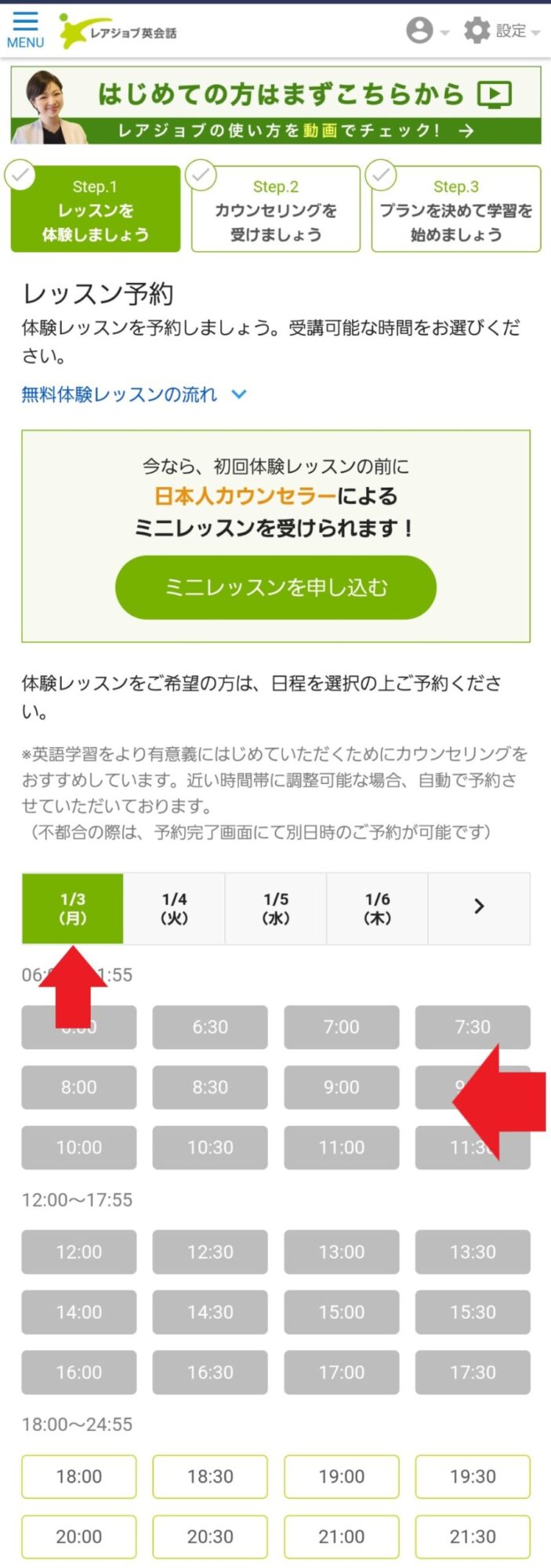The image size is (551, 1568).
Task: Select Step.2 カウンセリングを受けましょう
Action: point(276,209)
